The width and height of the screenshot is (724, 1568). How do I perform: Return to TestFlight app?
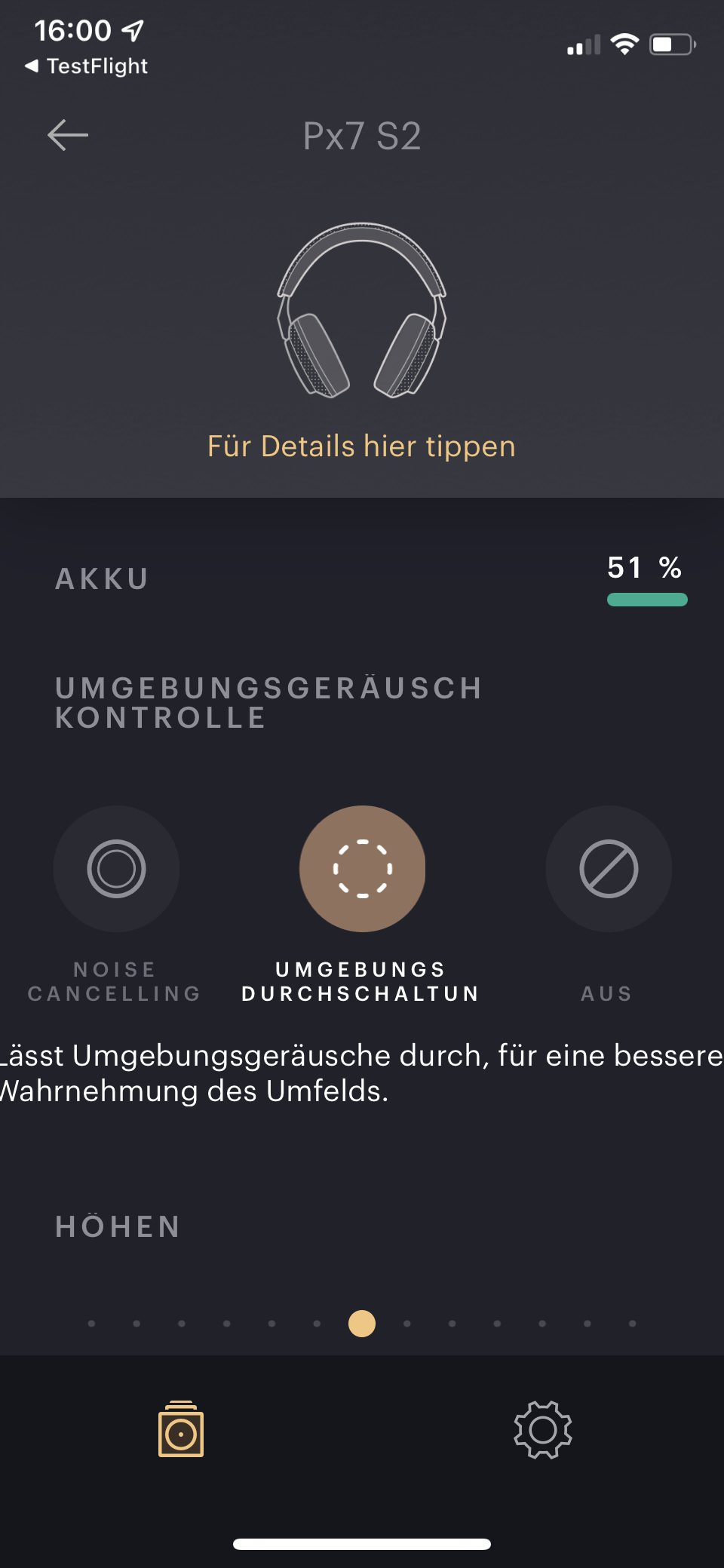point(87,66)
